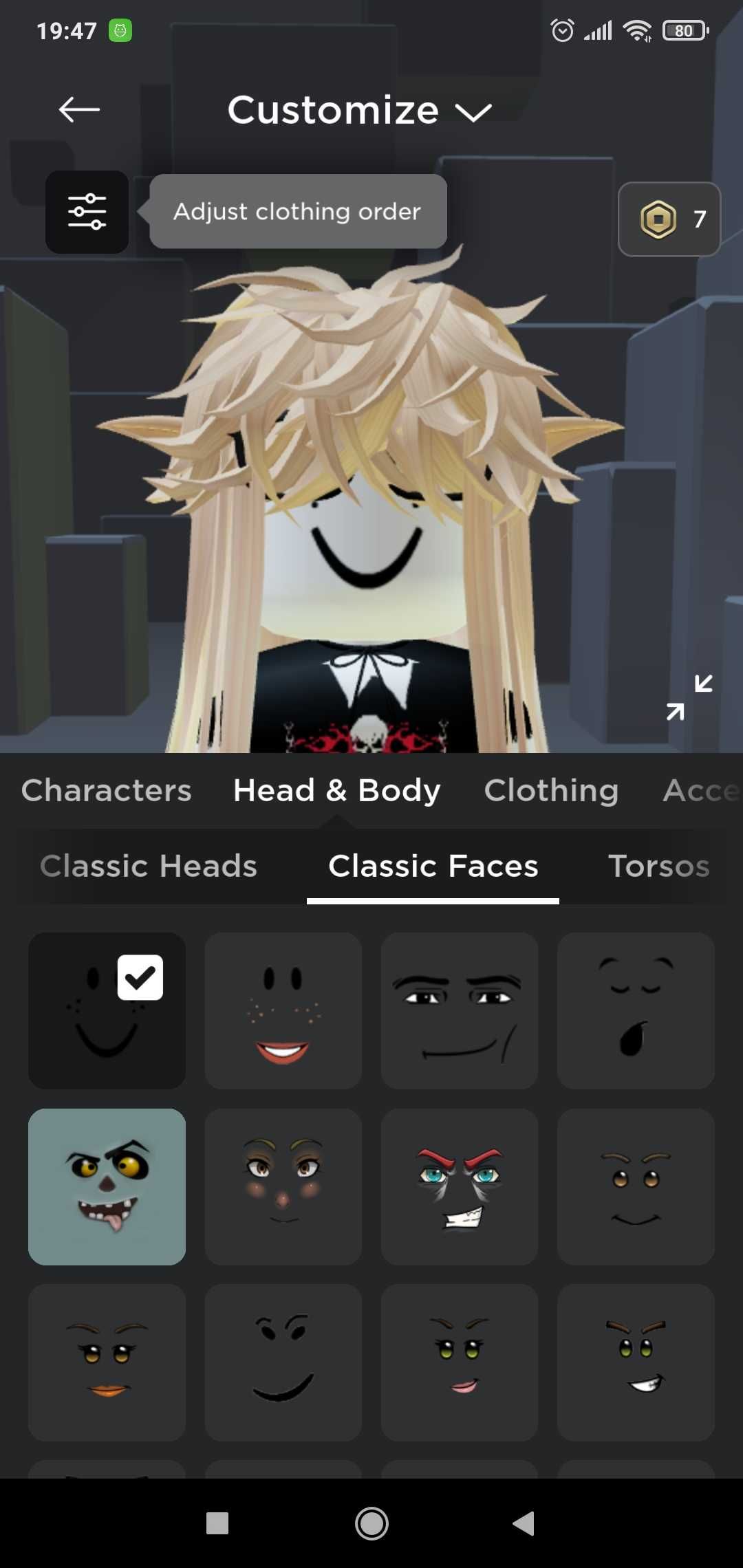This screenshot has width=743, height=1568.
Task: Go to the Android home screen
Action: pos(371,1523)
